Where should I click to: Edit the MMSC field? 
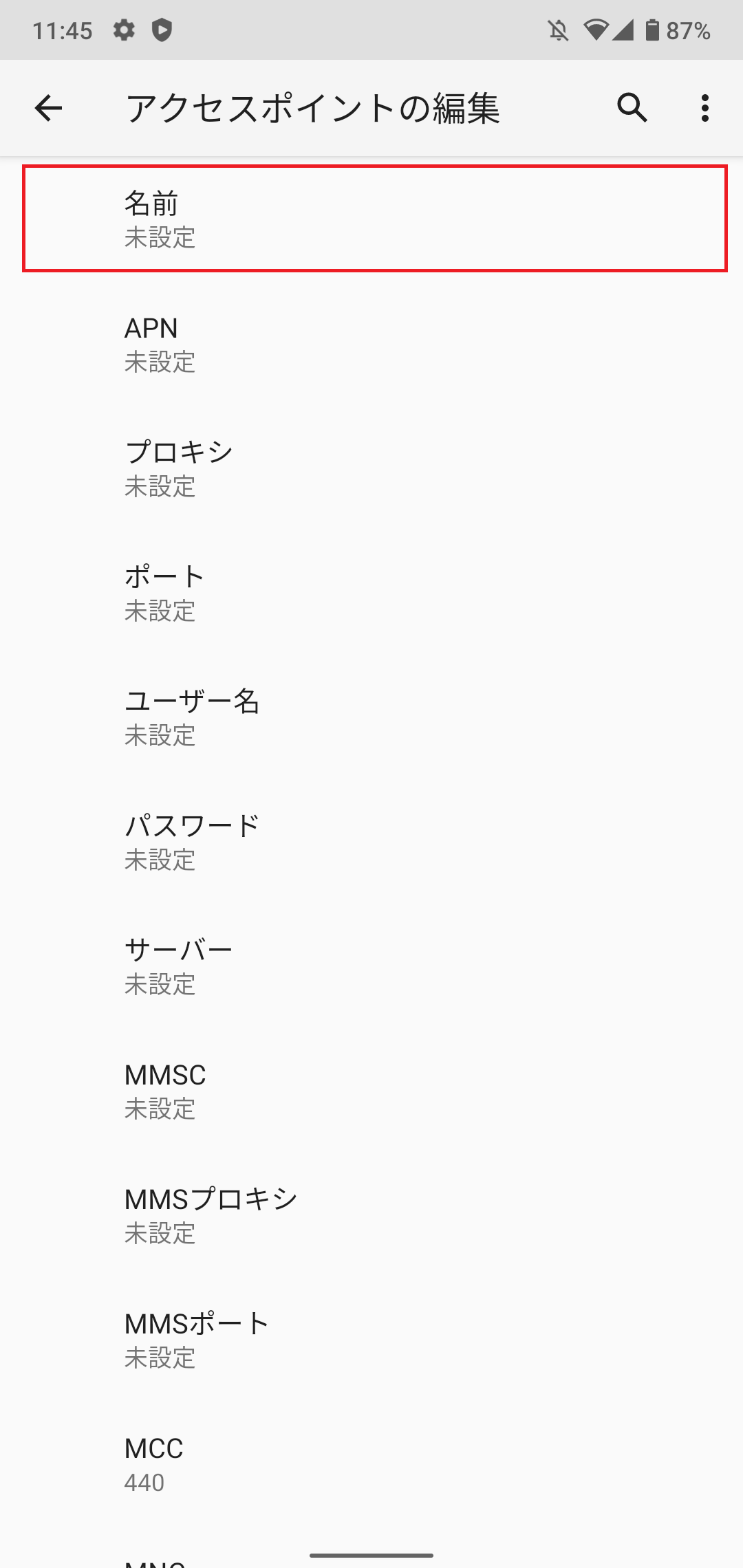tap(371, 1091)
